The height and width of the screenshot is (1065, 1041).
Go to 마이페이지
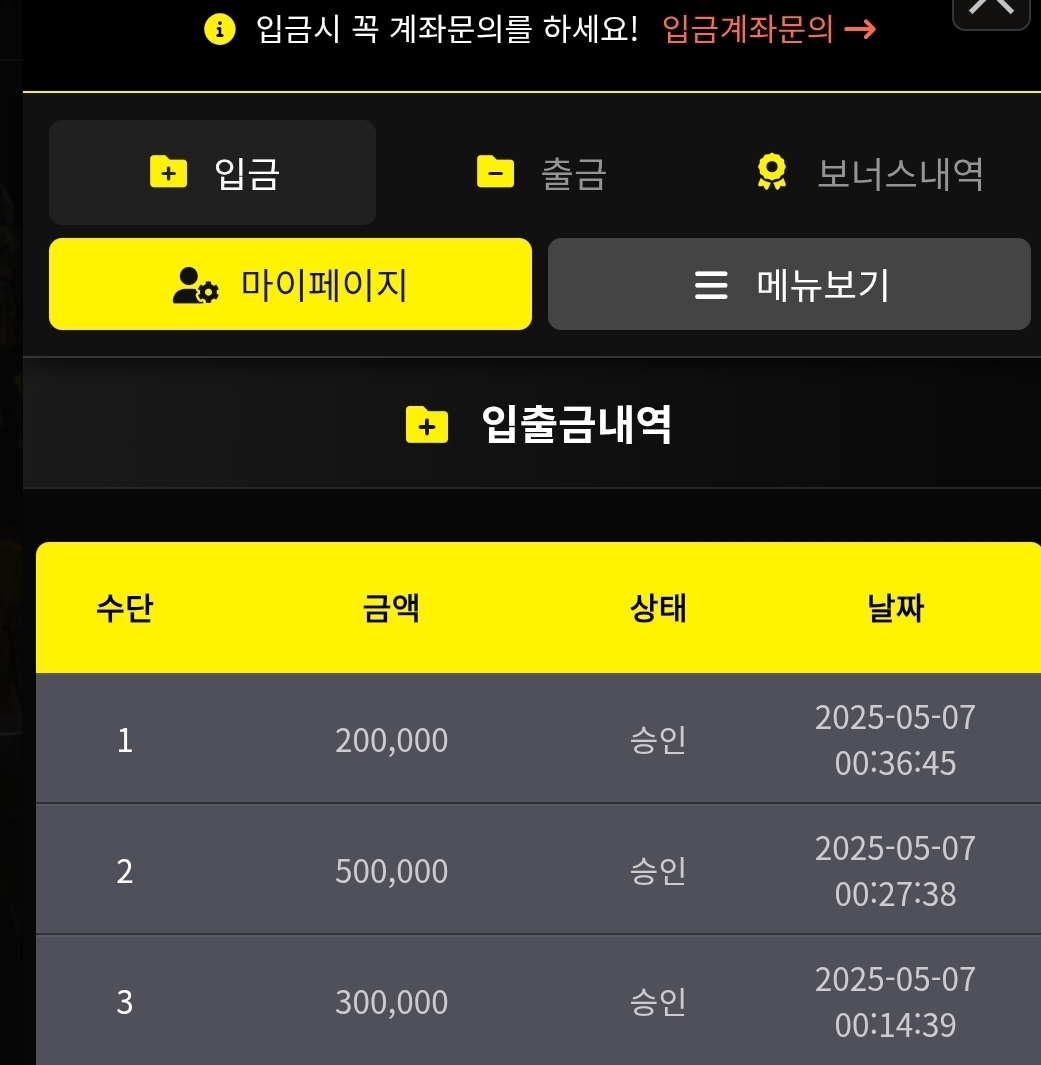click(290, 285)
